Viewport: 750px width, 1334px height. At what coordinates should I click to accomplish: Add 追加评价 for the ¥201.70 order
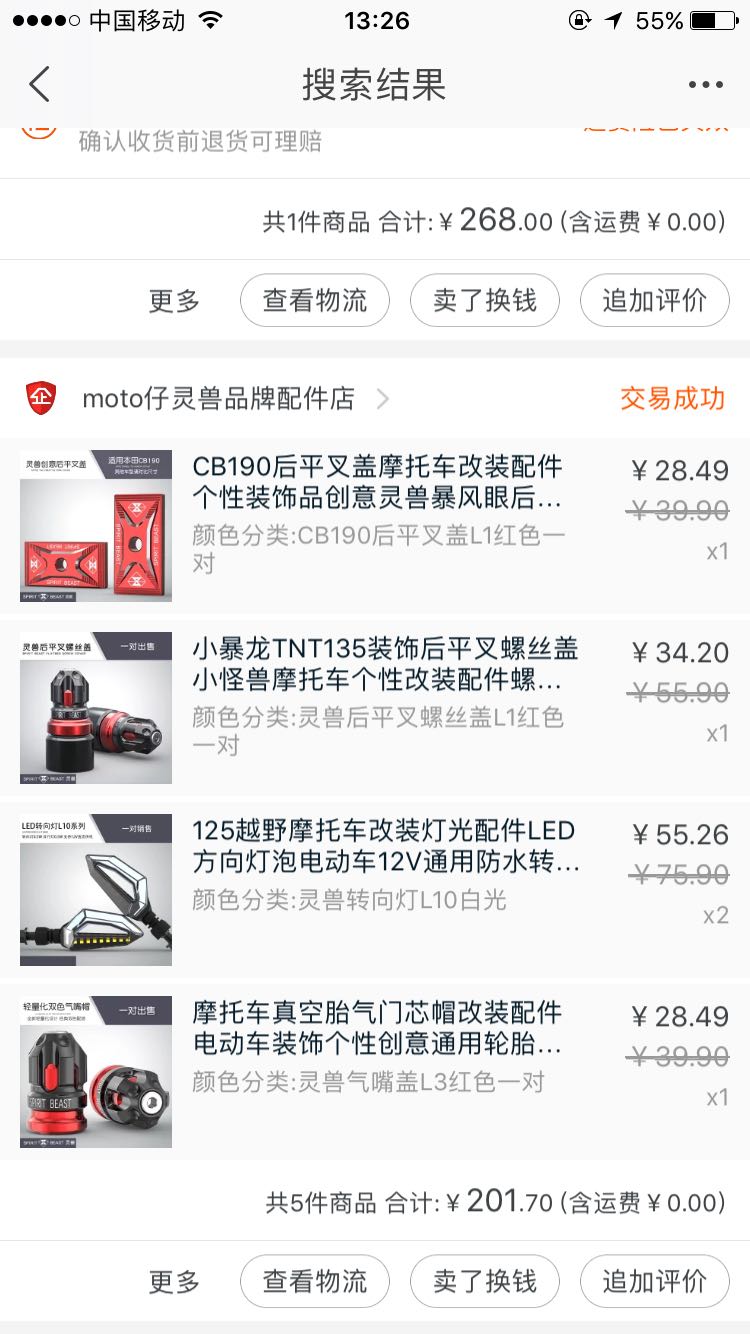(x=655, y=1281)
